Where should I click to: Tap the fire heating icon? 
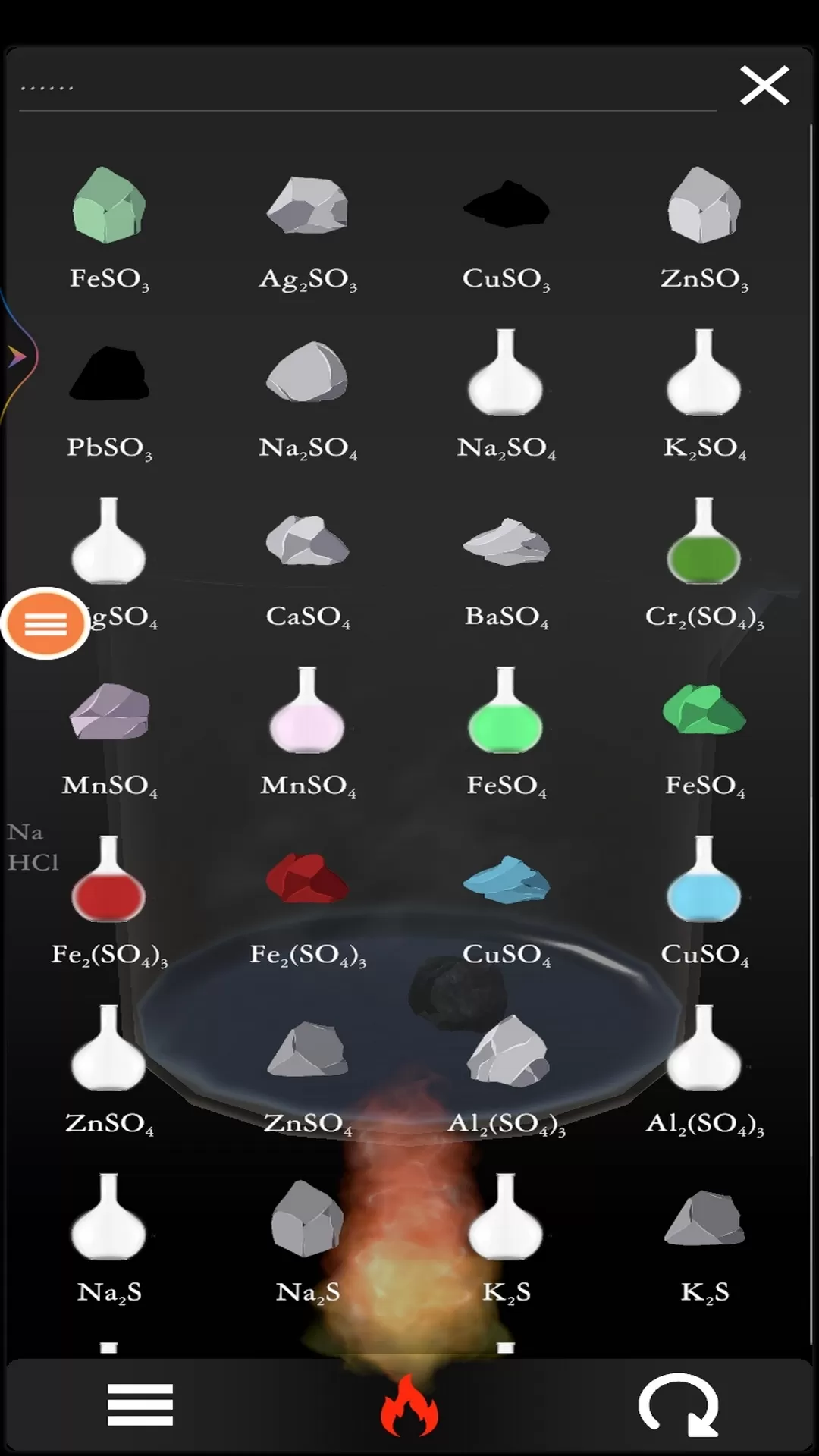click(x=409, y=1405)
